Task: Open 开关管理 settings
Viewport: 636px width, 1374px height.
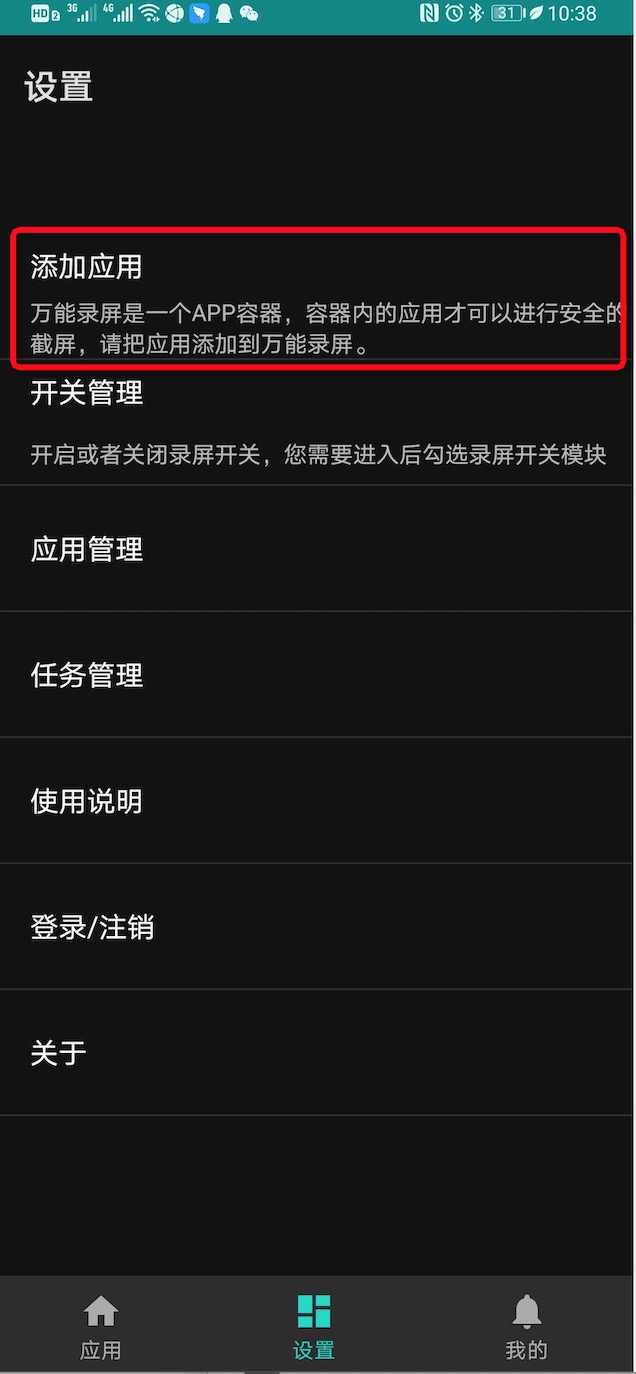Action: pos(318,425)
